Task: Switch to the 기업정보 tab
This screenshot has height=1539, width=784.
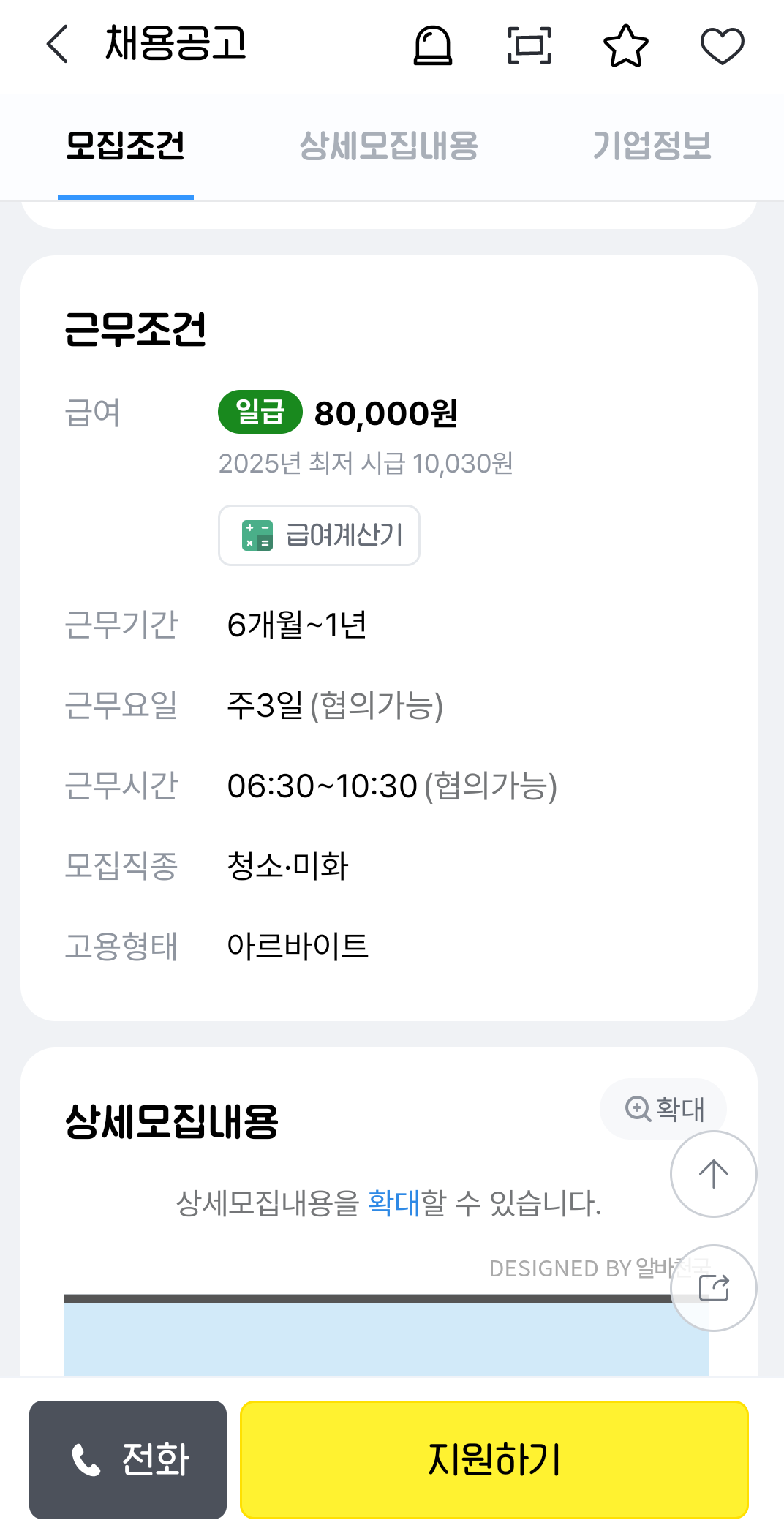Action: point(652,146)
